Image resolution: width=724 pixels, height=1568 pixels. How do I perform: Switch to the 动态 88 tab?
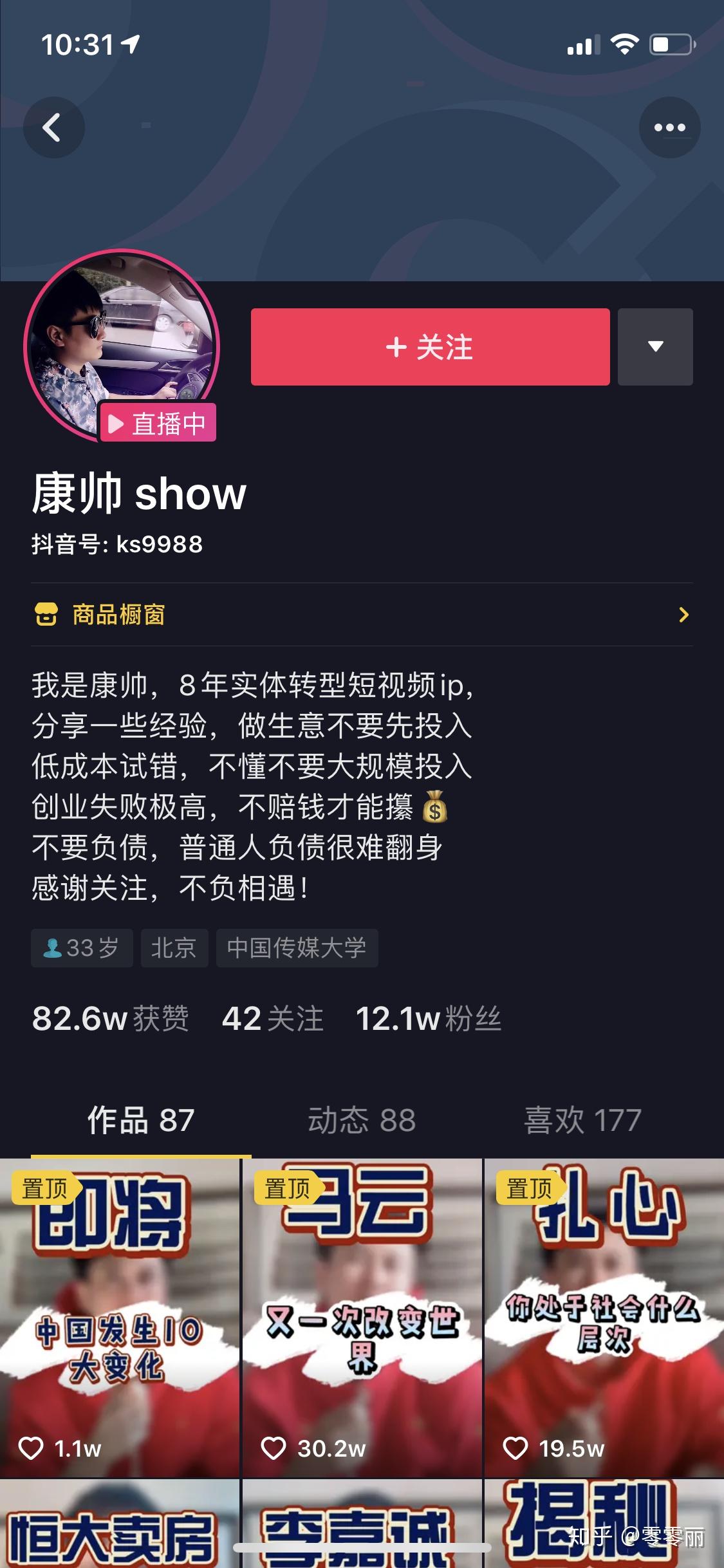coord(362,1120)
